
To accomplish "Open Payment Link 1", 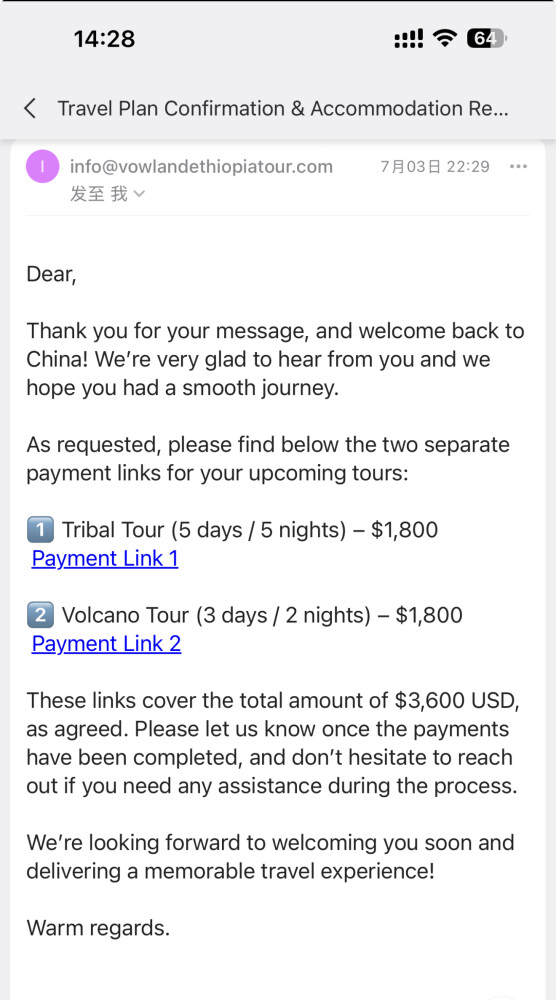I will [105, 559].
